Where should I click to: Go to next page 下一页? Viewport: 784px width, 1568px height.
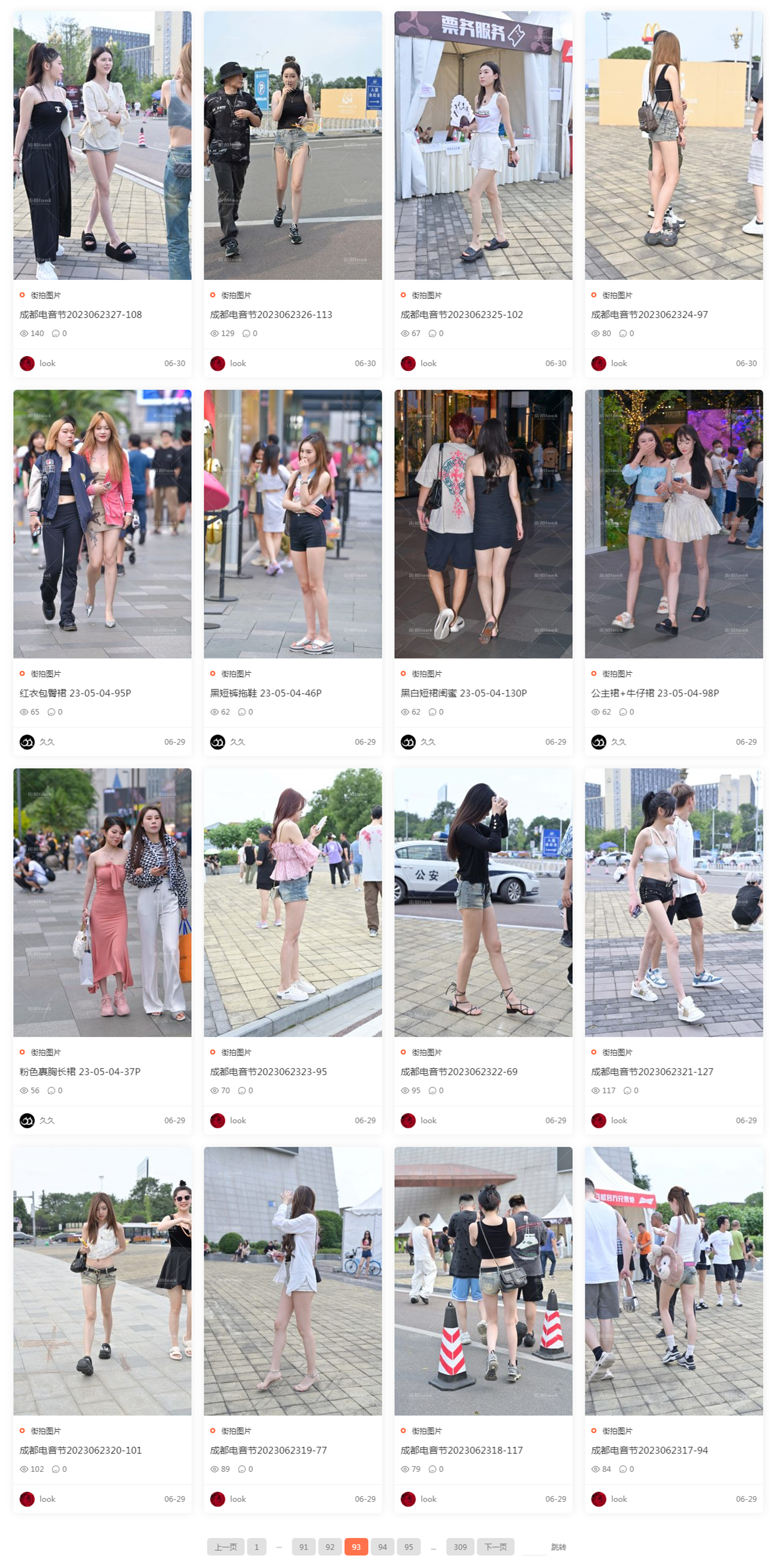495,1547
